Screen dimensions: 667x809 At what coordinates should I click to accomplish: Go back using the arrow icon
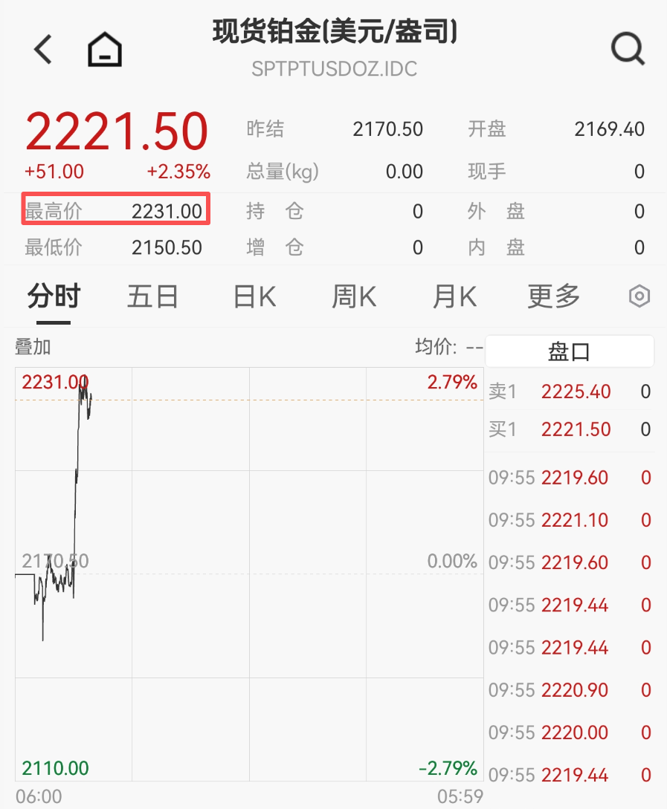[42, 49]
